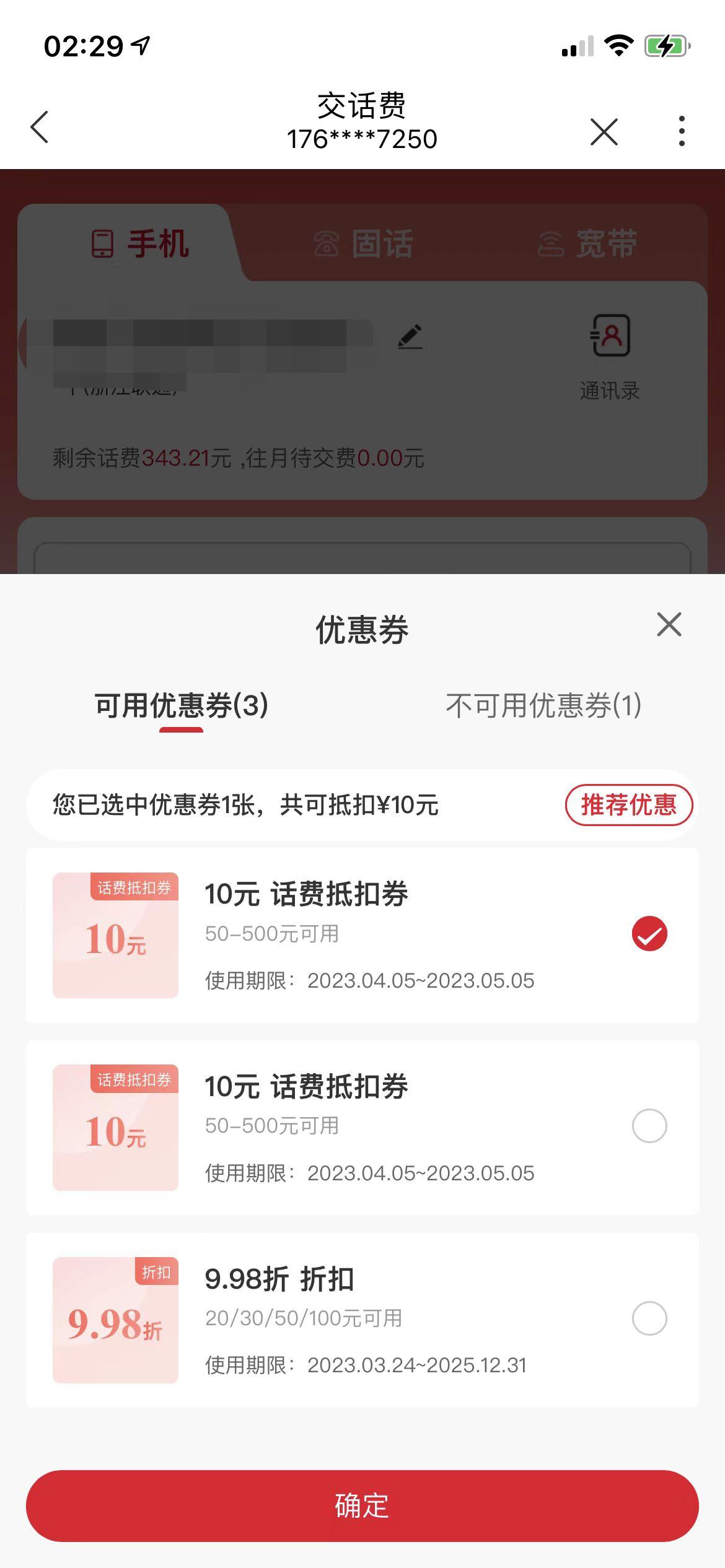725x1568 pixels.
Task: Choose the unselected 10元 话费抵扣券 coupon
Action: pyautogui.click(x=649, y=1126)
